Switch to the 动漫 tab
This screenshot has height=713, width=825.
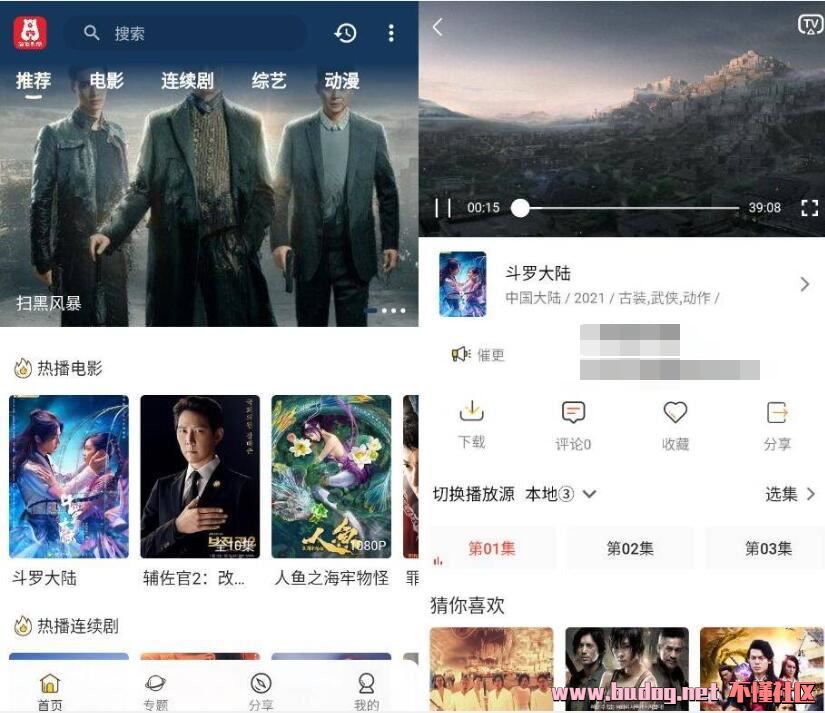pos(342,81)
